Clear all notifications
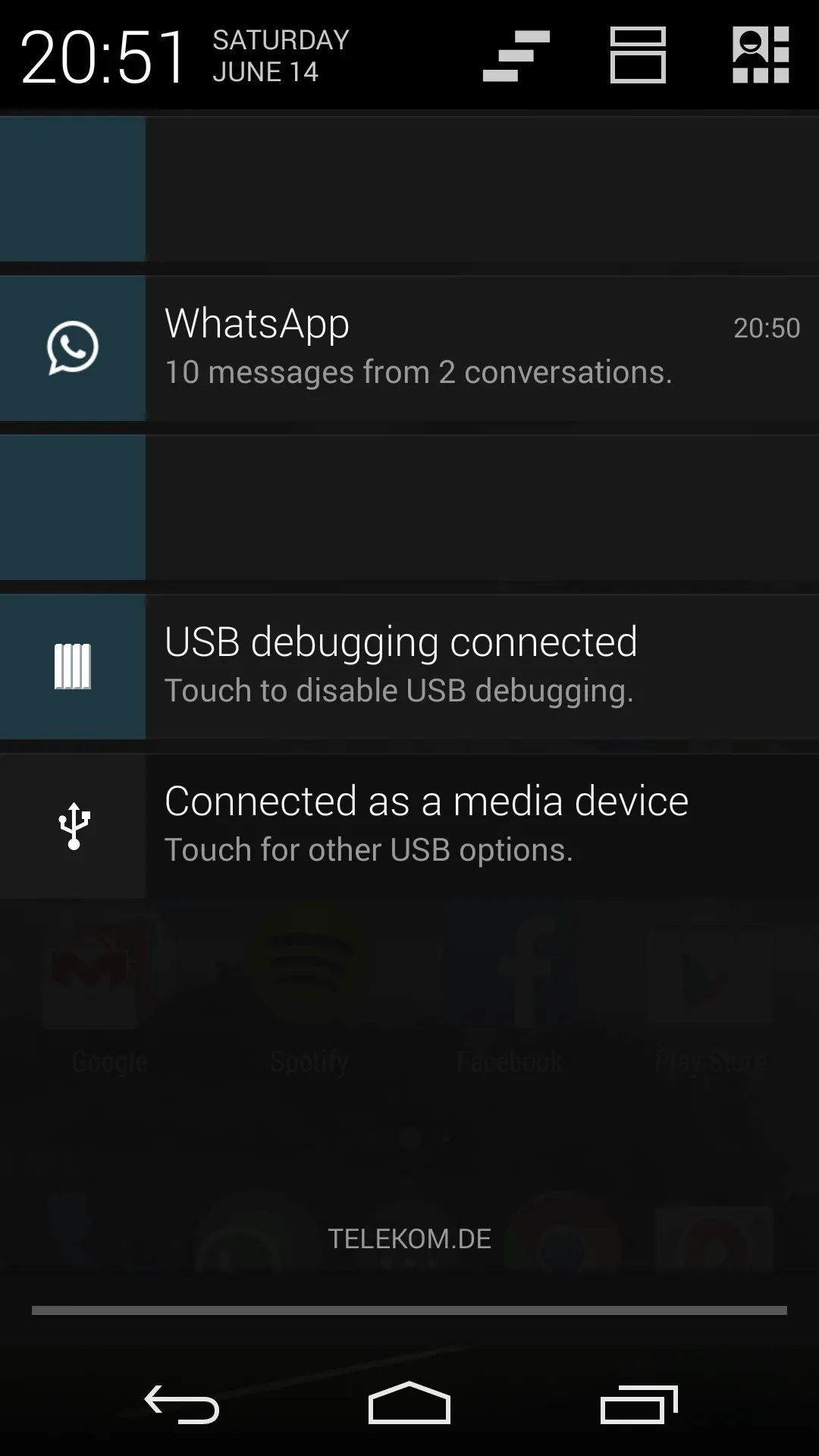The image size is (819, 1456). (x=516, y=55)
